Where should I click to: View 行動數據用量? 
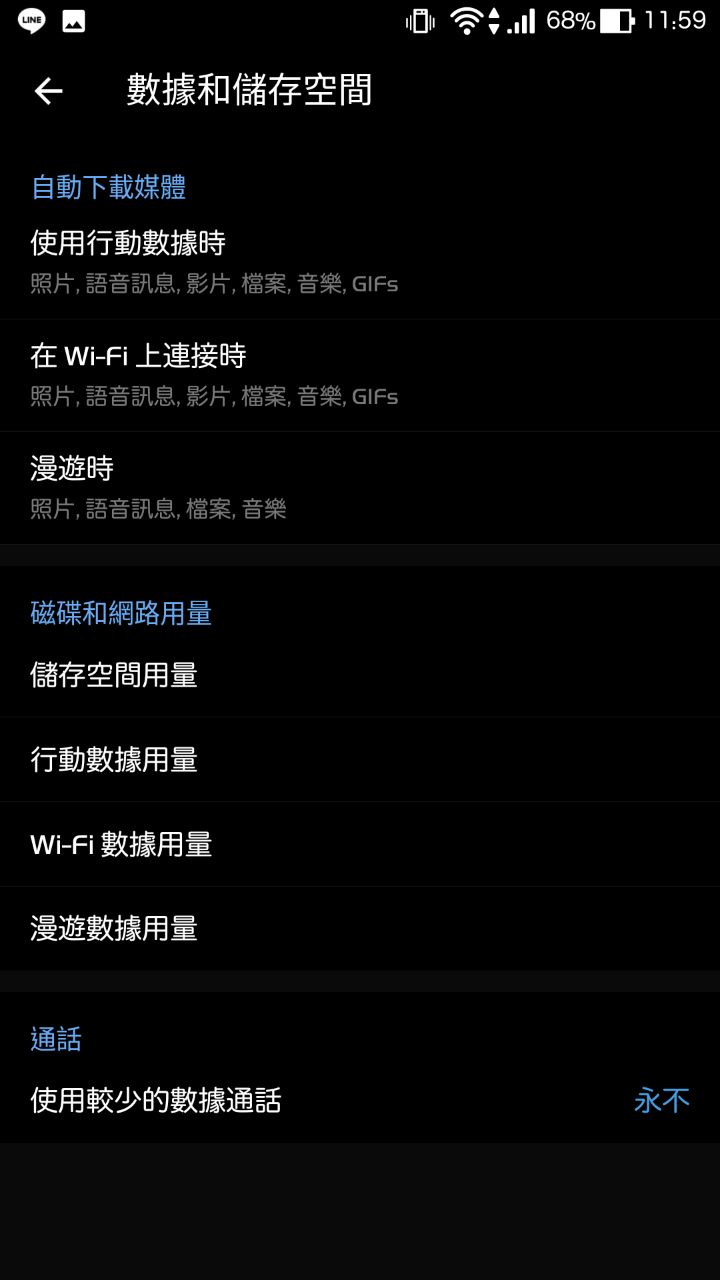click(x=360, y=760)
